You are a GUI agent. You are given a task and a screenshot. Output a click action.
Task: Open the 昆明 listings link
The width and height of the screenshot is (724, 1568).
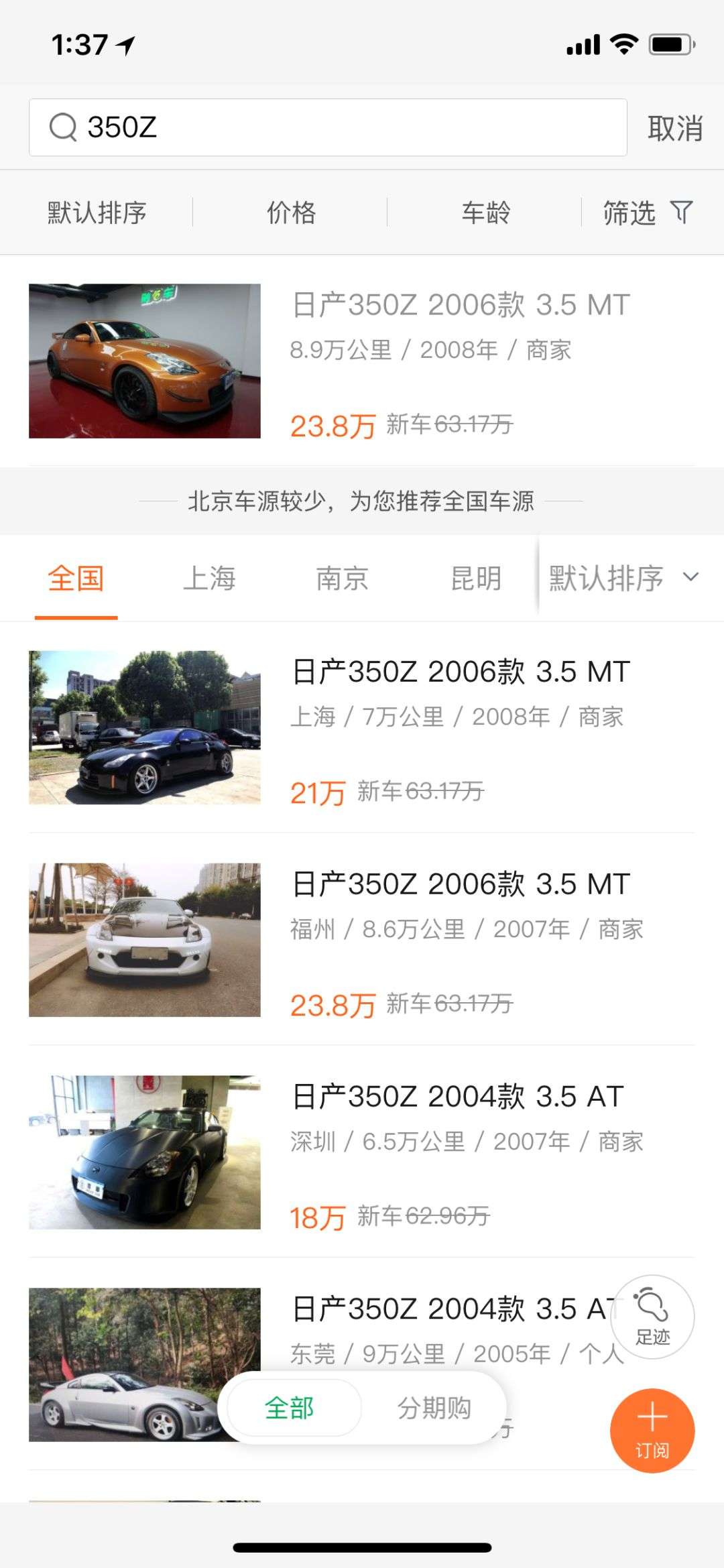[475, 578]
